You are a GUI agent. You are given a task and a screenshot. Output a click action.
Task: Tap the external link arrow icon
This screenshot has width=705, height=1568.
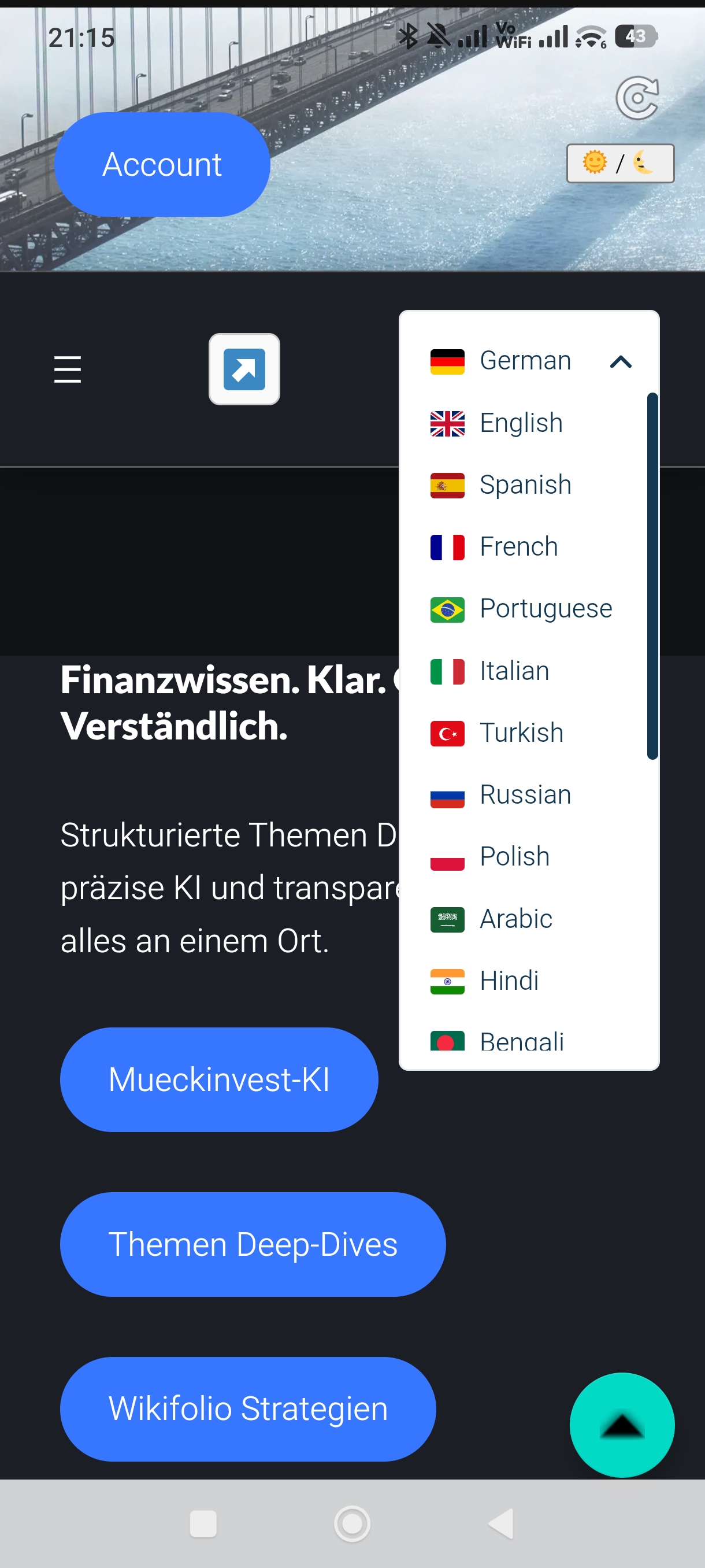[244, 369]
